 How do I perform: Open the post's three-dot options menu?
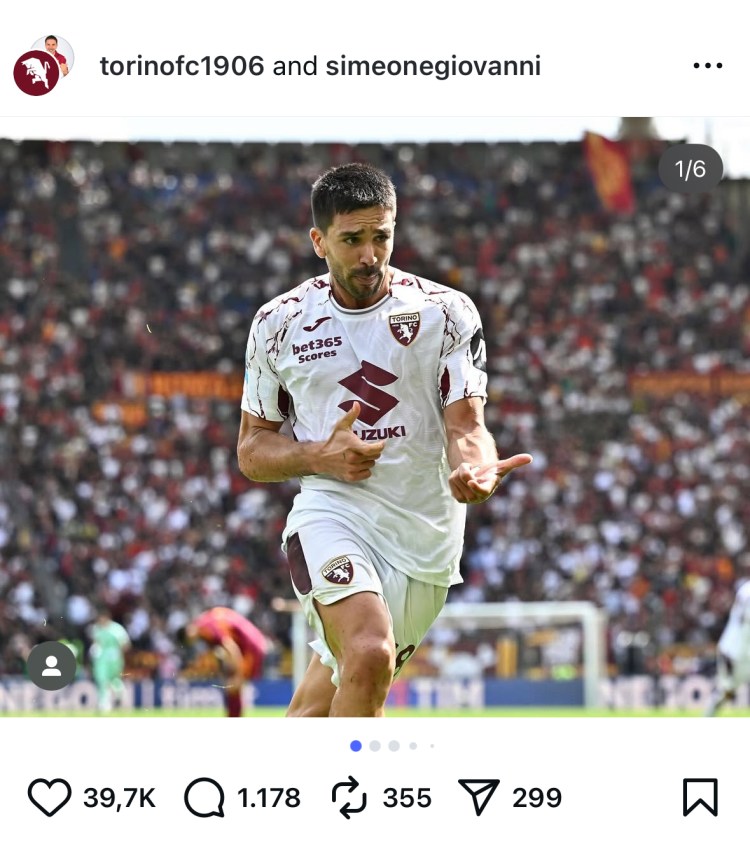pyautogui.click(x=707, y=66)
